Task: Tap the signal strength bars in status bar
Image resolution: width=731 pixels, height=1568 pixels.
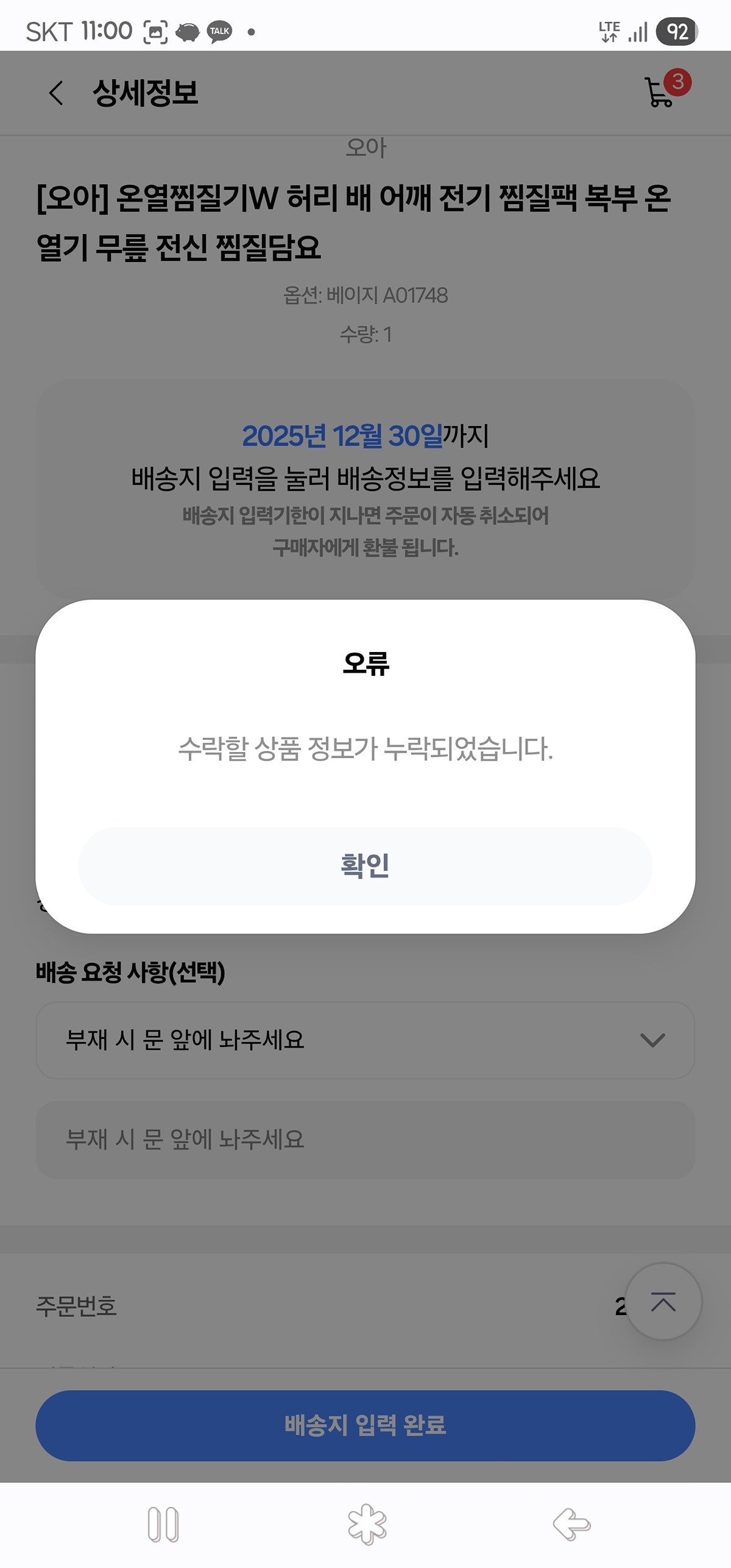Action: click(636, 30)
